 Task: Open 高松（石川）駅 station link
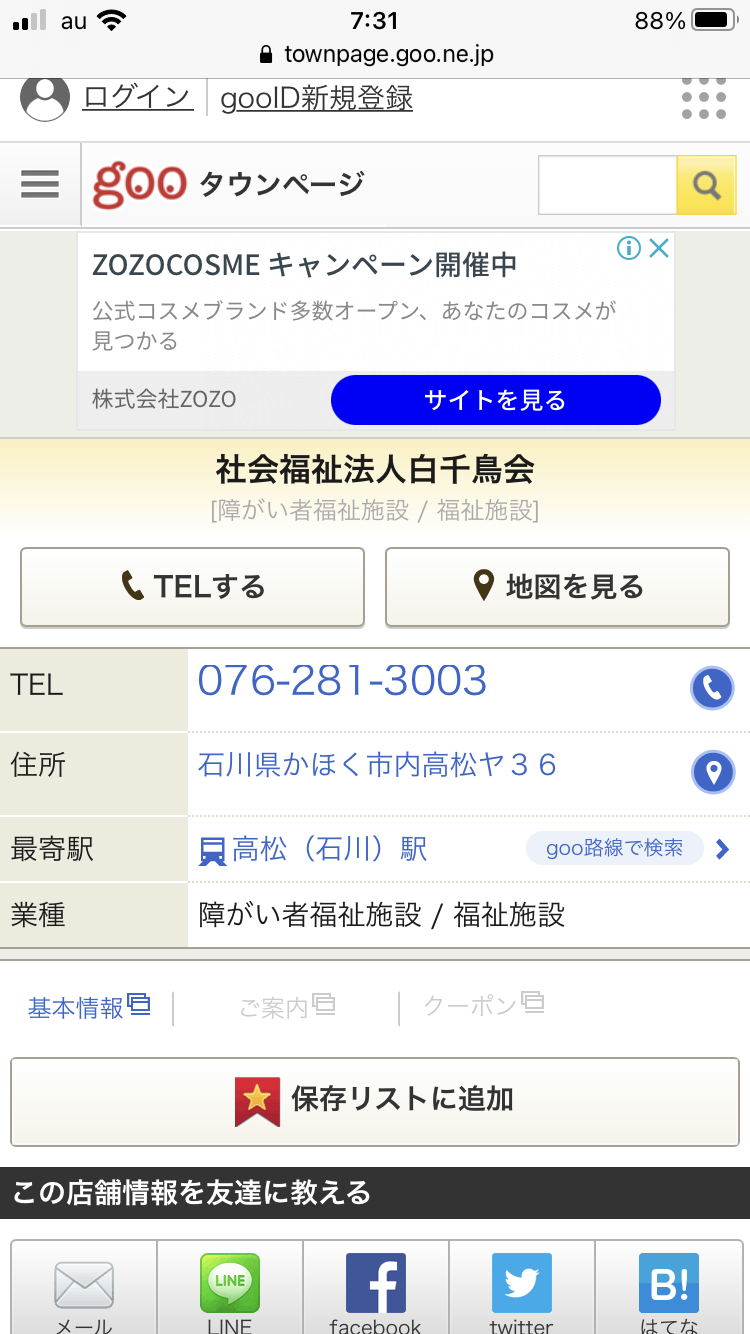pyautogui.click(x=328, y=850)
